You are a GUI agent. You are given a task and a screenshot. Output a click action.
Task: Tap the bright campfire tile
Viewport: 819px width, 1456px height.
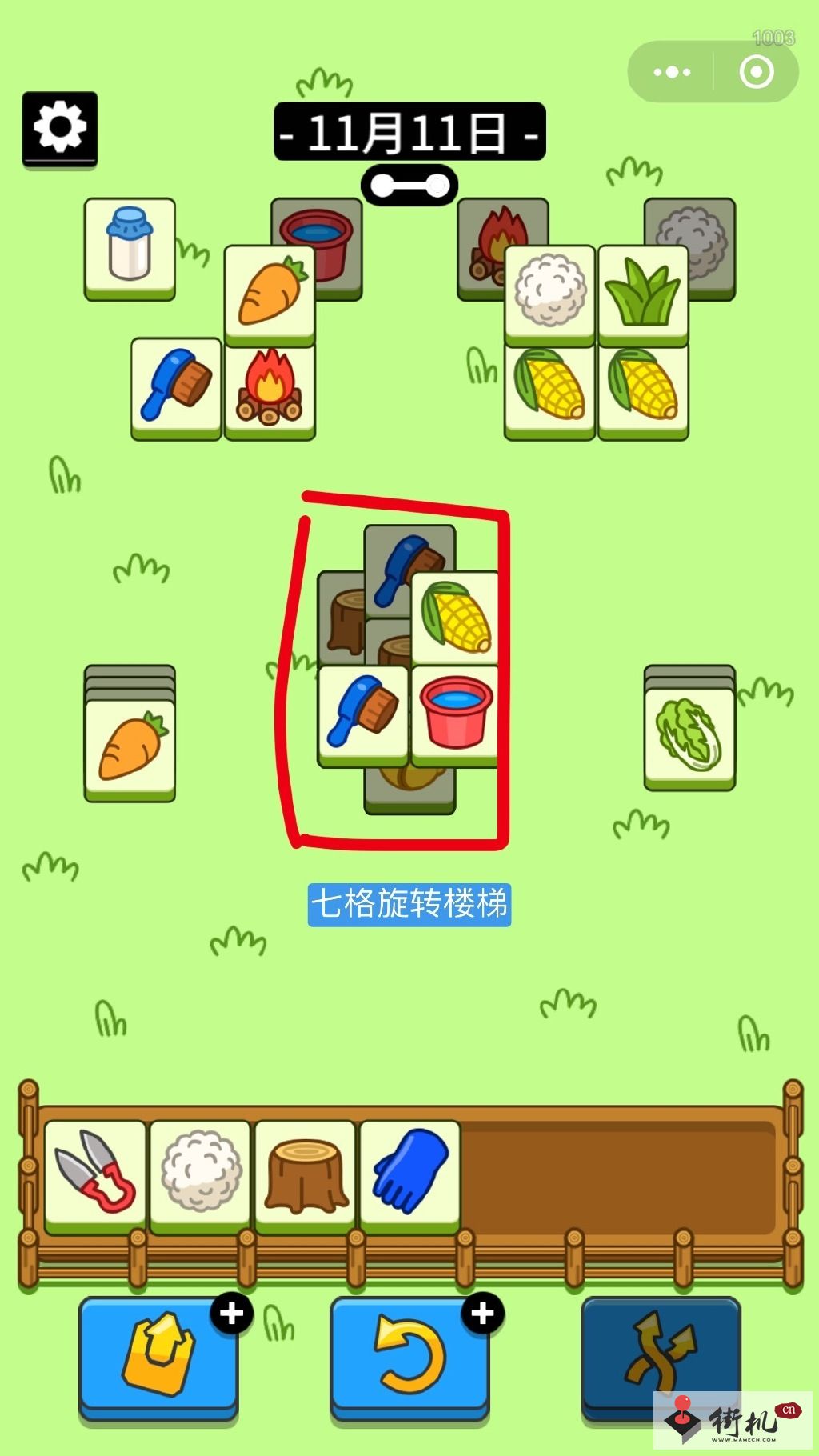pyautogui.click(x=270, y=388)
